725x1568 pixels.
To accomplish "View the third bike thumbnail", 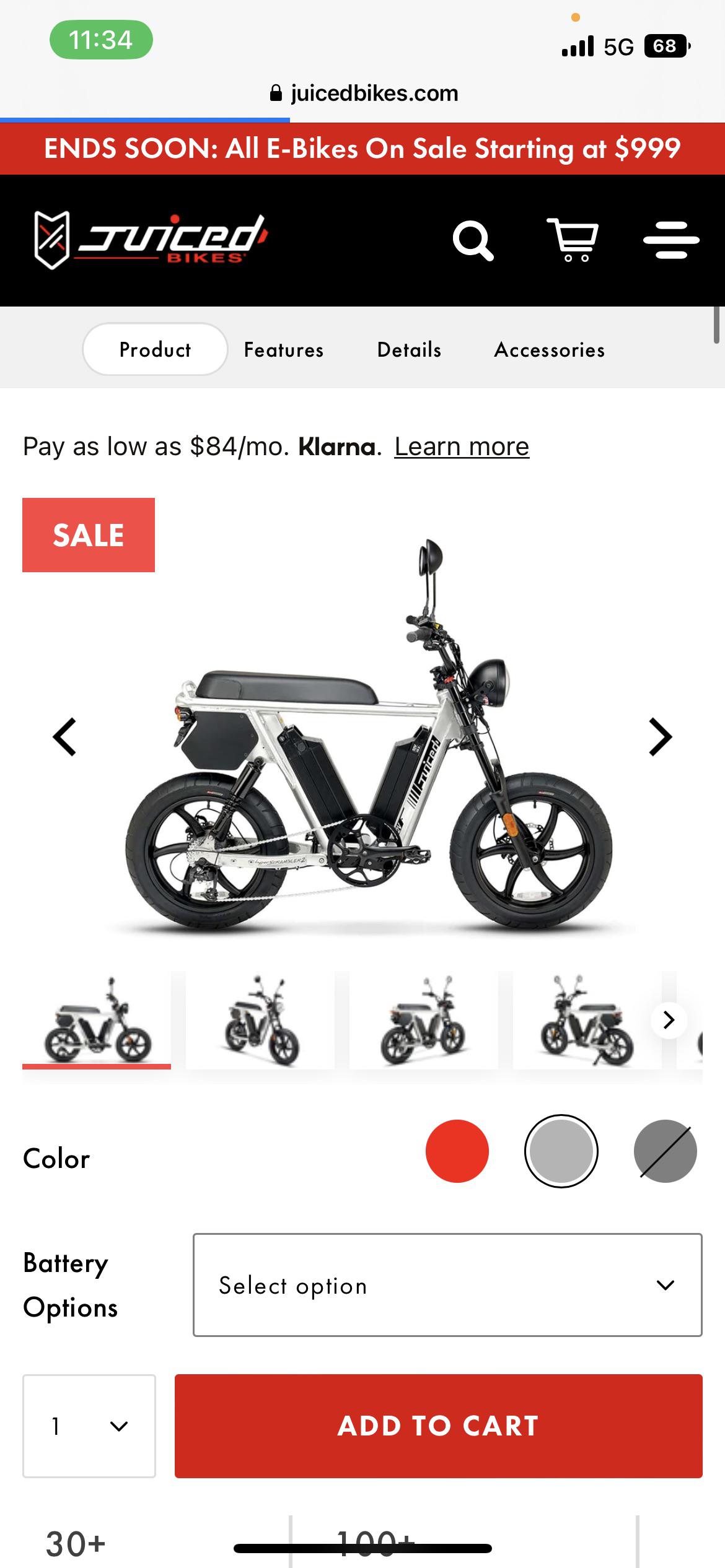I will click(424, 1020).
